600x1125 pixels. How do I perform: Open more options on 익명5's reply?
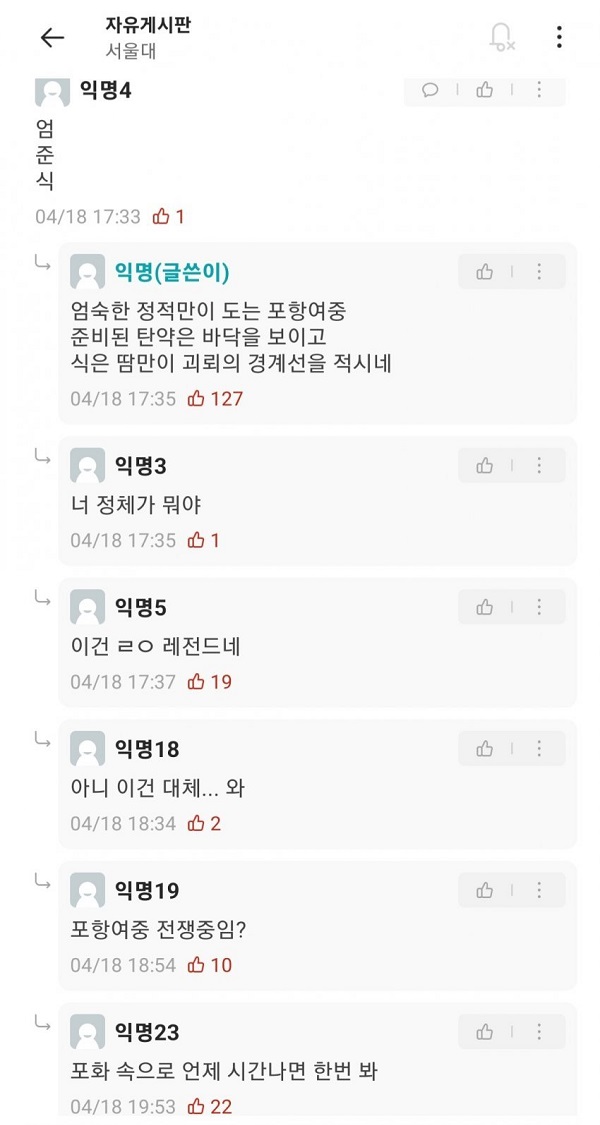tap(539, 607)
